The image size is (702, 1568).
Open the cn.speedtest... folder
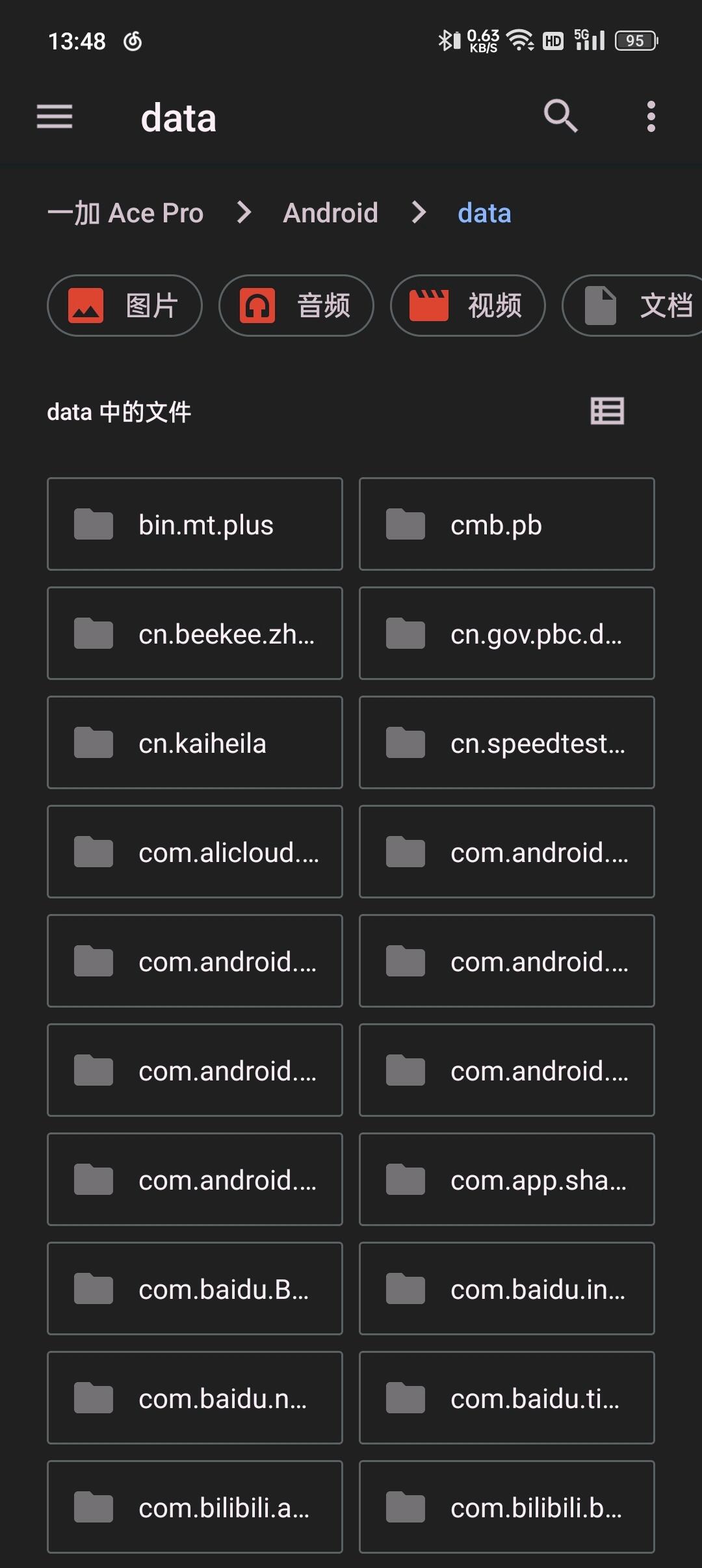click(x=507, y=743)
